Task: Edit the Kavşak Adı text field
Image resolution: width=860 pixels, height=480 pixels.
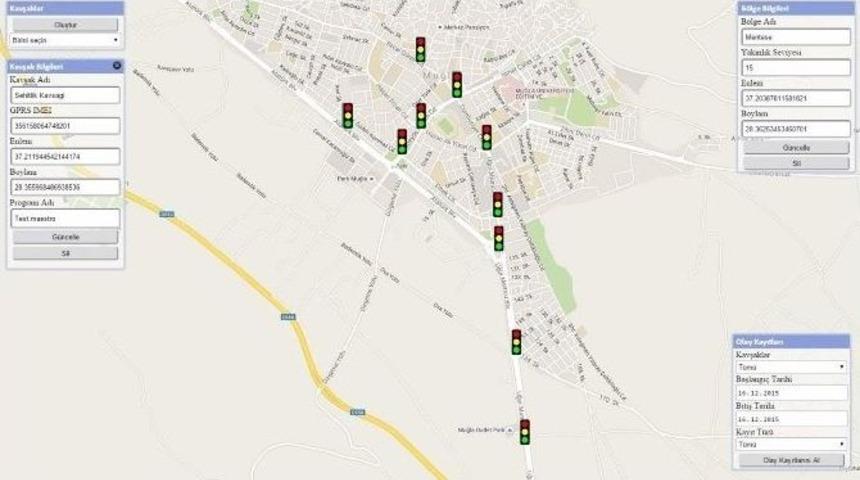Action: (x=64, y=97)
